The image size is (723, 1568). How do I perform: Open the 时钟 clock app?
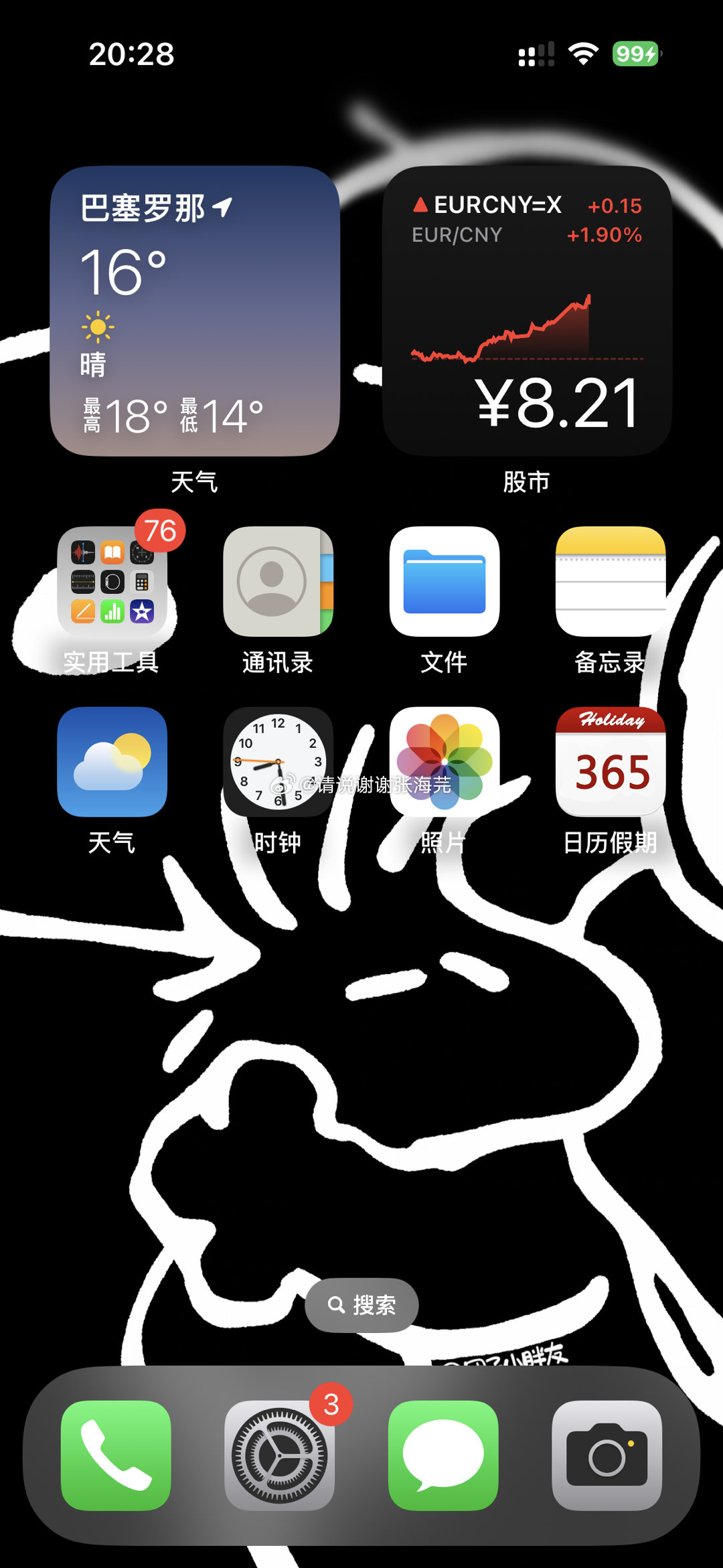(x=278, y=762)
